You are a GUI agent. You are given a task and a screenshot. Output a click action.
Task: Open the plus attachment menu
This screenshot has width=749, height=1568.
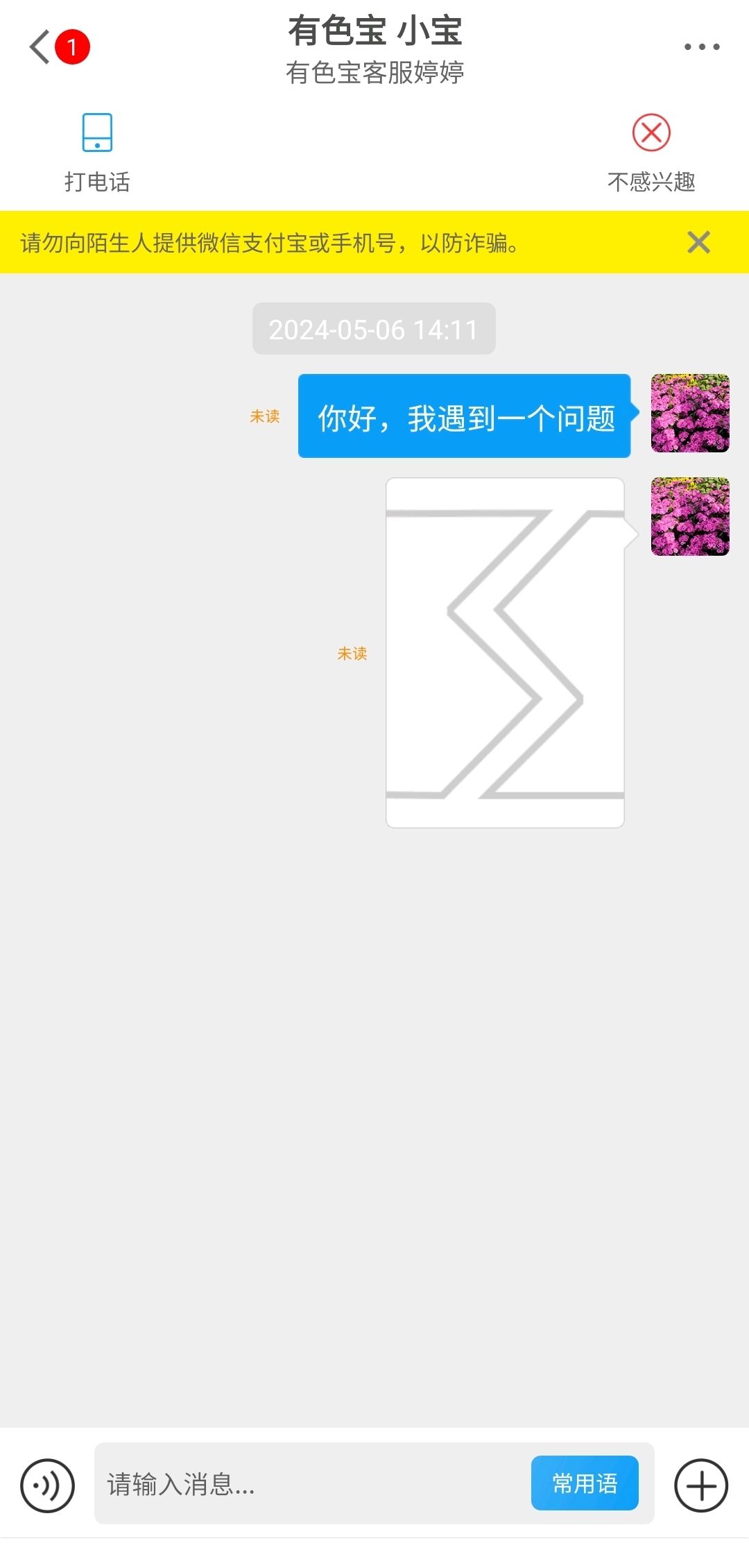point(701,1485)
